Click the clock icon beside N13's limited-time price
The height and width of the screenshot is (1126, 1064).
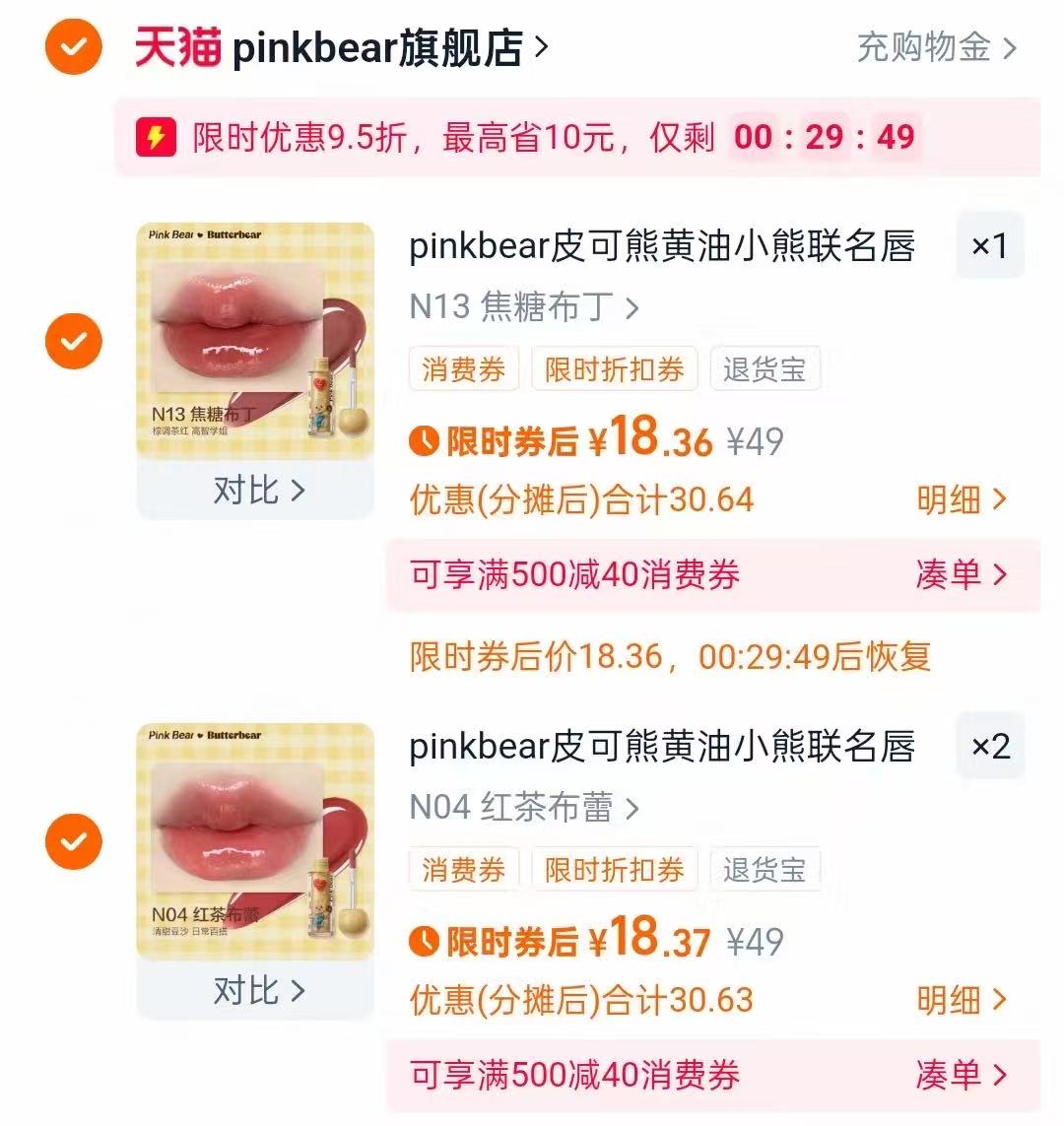click(422, 441)
